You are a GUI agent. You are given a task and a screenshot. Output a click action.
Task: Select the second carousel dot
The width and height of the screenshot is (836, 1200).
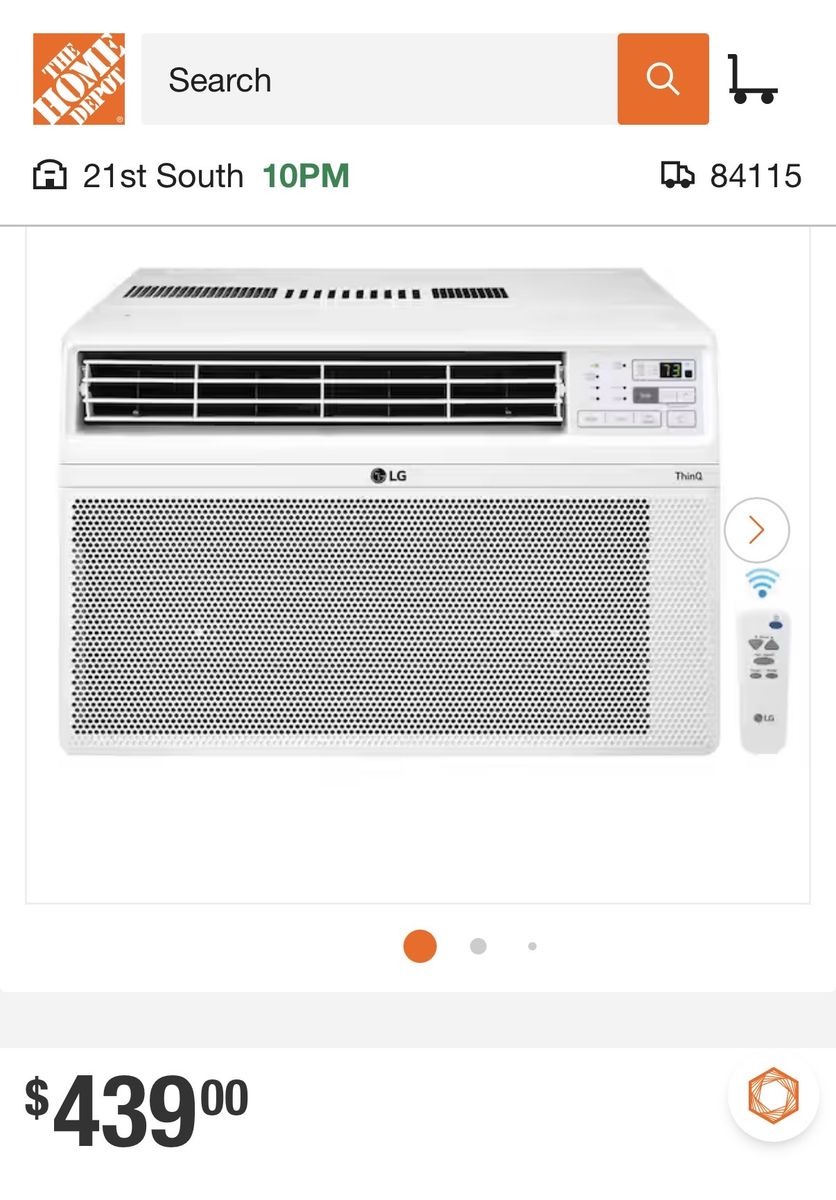(x=478, y=944)
